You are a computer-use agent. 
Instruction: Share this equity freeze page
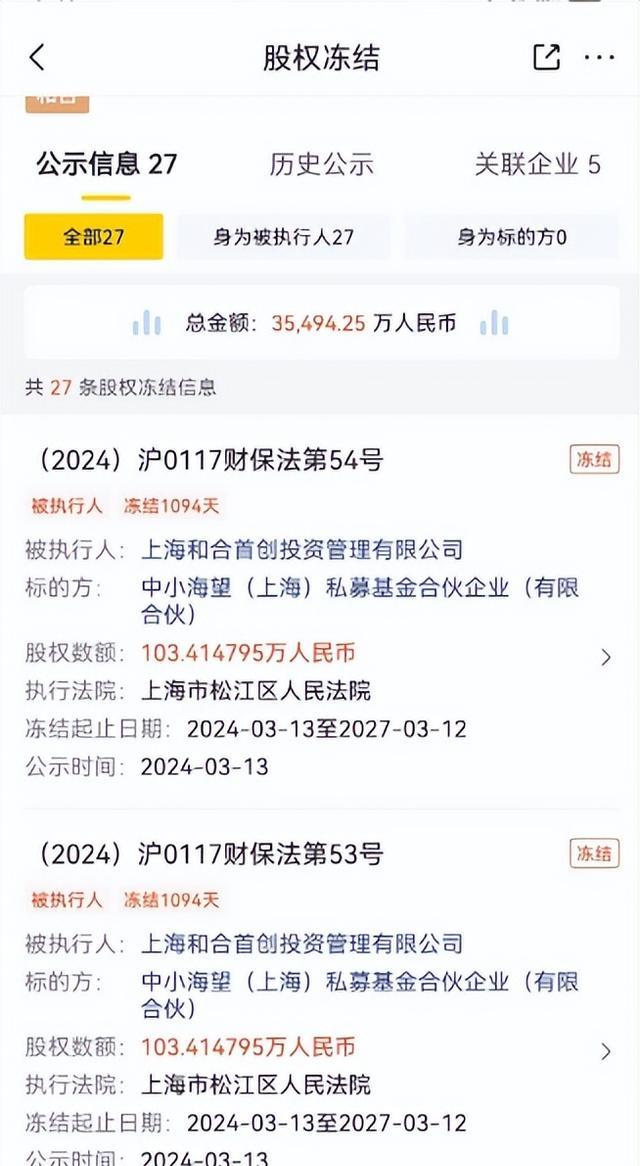tap(546, 57)
